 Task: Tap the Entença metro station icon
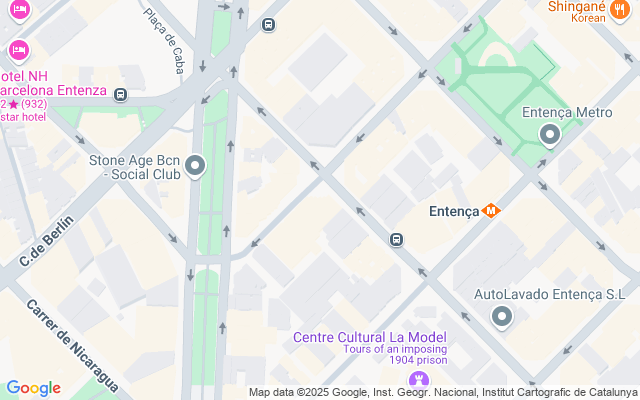490,211
